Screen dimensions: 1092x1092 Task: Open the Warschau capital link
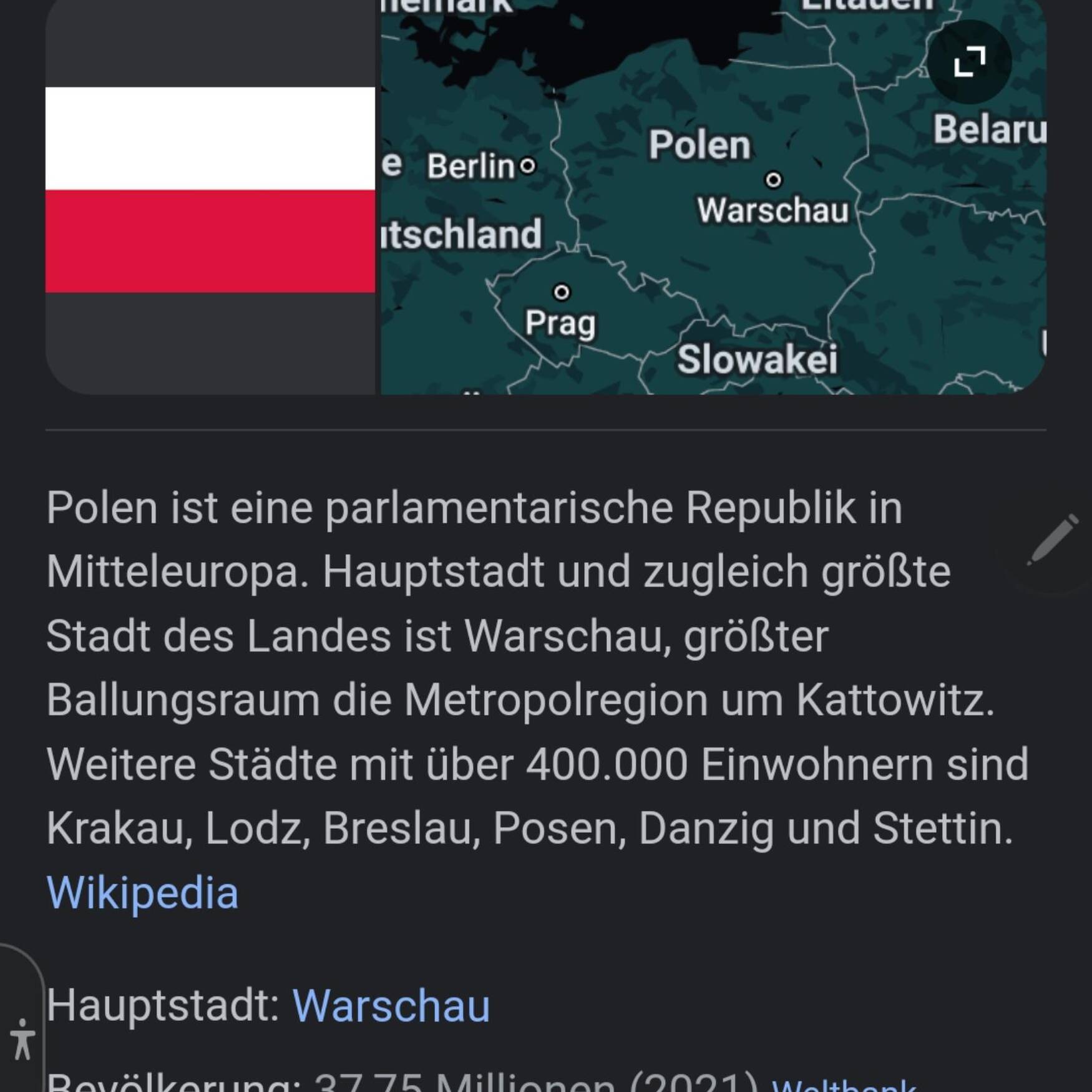pos(391,1006)
